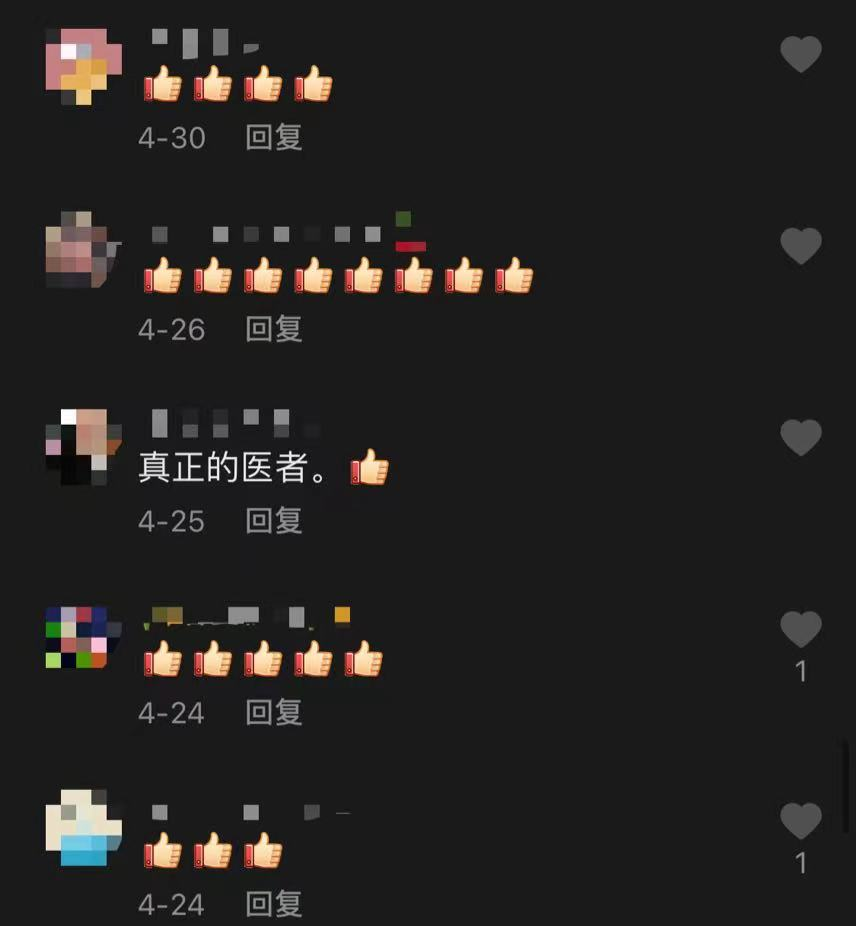Screen dimensions: 856x926
Task: Reply to the three thumbs-up 4-24 comment
Action: point(274,904)
